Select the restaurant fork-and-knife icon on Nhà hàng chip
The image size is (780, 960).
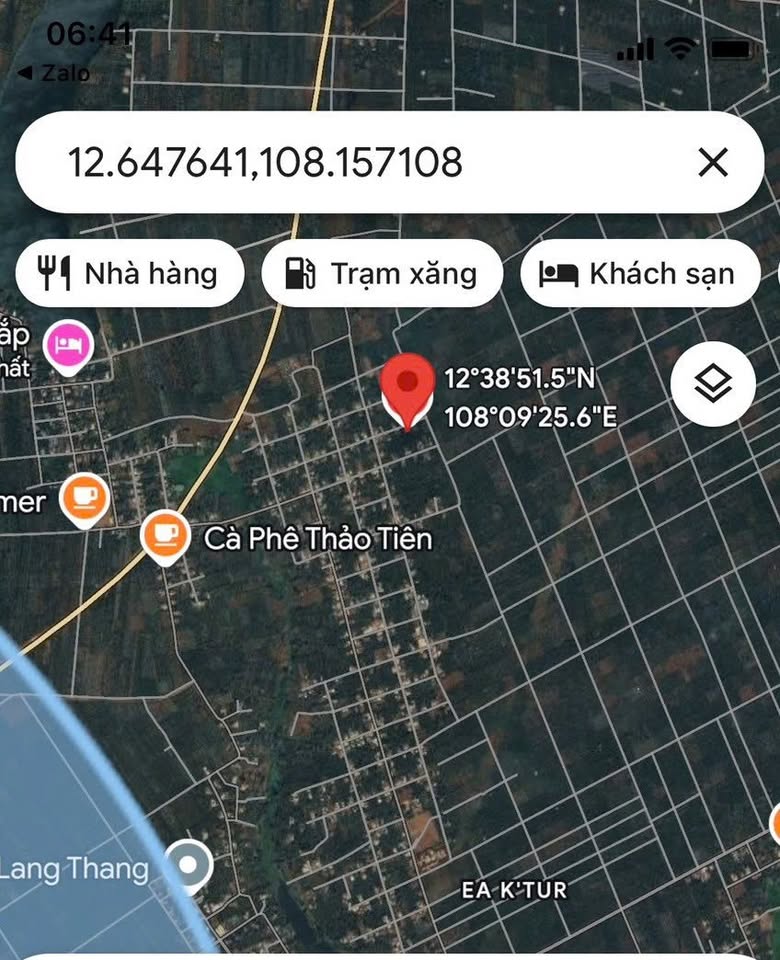53,273
